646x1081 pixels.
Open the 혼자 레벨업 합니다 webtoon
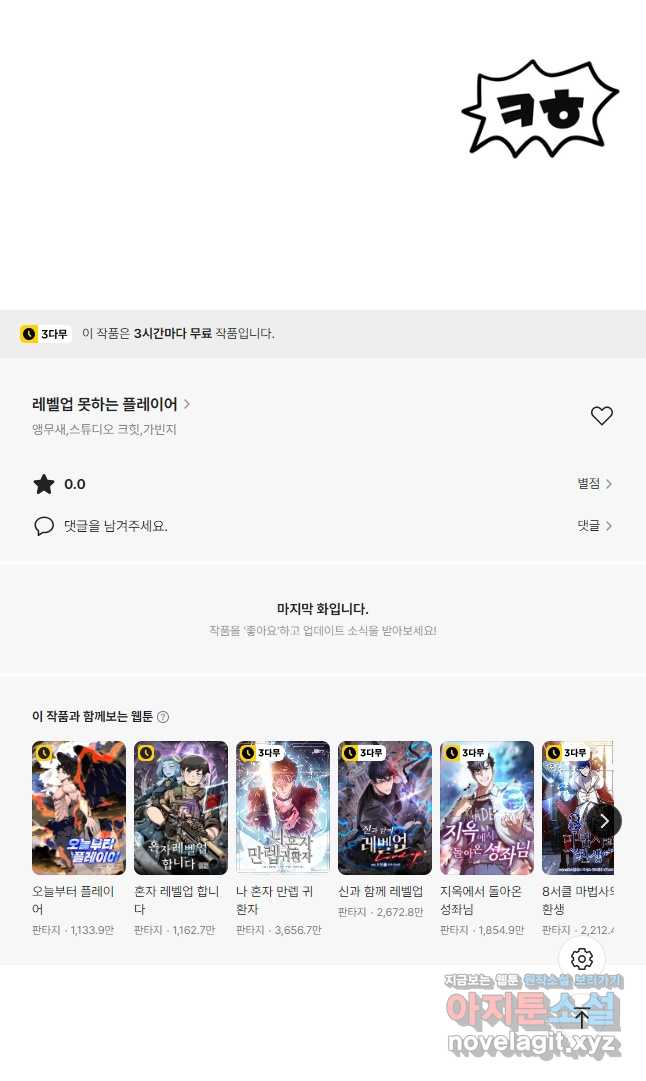click(x=181, y=808)
